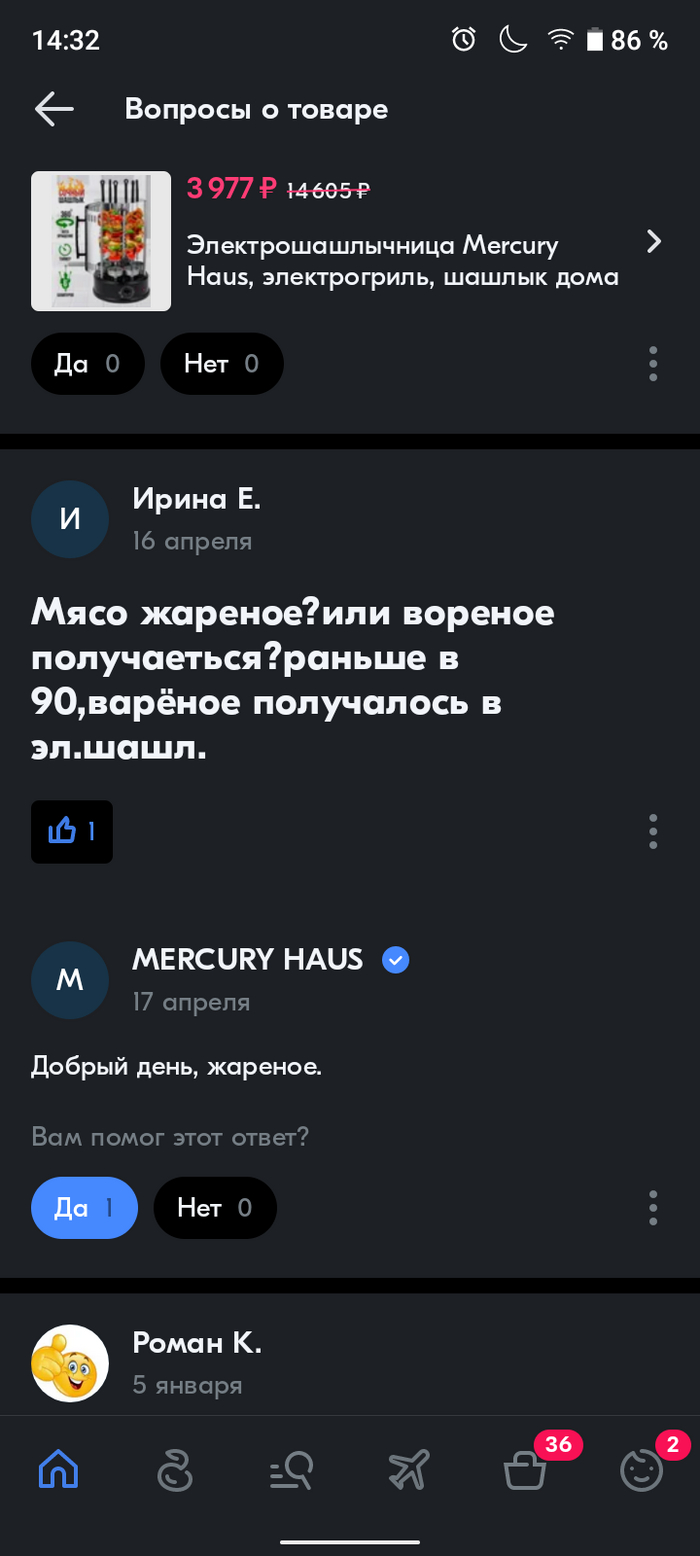
Task: Open the profile tab with 2 notifications
Action: point(641,1470)
